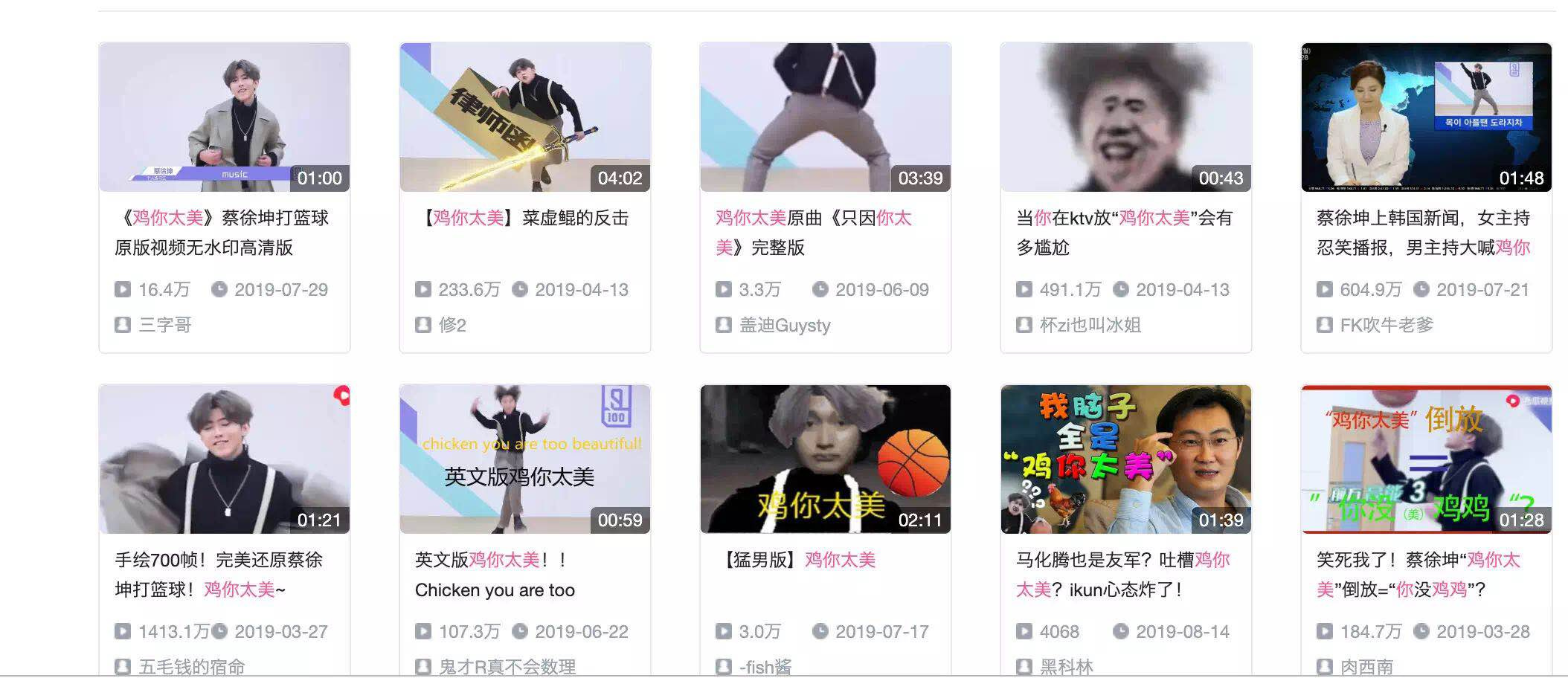Play 【鸡你太美】菜虚鲲的反击 video
The image size is (1568, 678).
(524, 117)
